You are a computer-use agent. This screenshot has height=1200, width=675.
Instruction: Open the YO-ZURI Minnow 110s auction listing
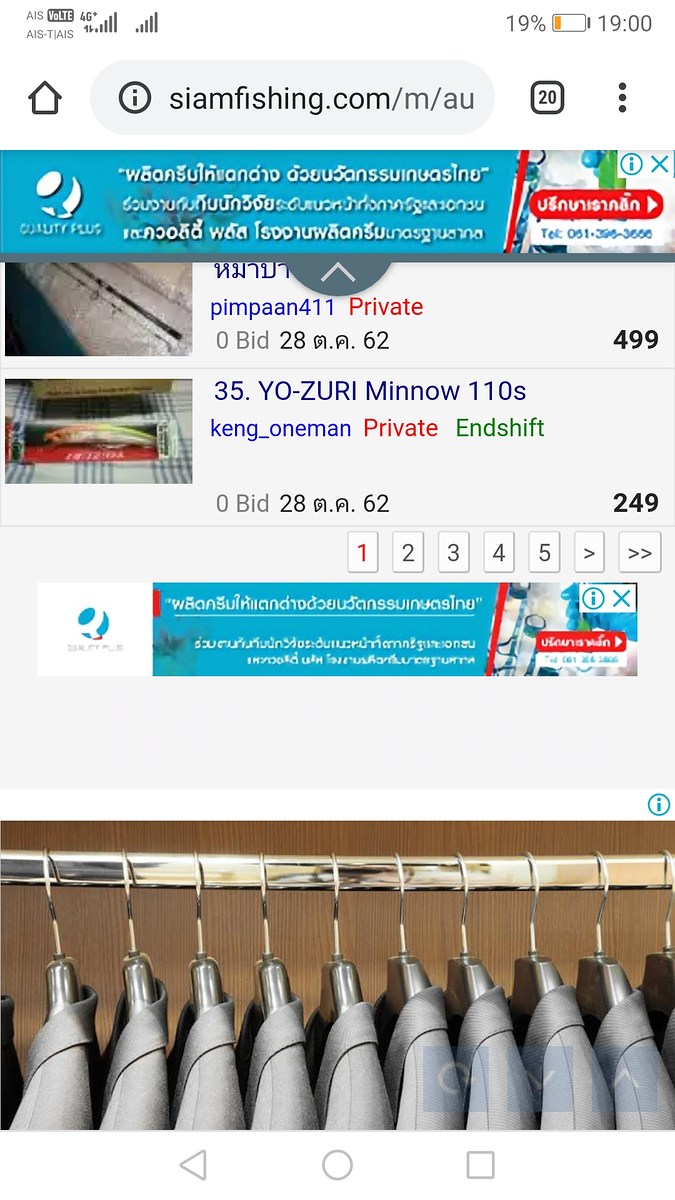[x=370, y=390]
